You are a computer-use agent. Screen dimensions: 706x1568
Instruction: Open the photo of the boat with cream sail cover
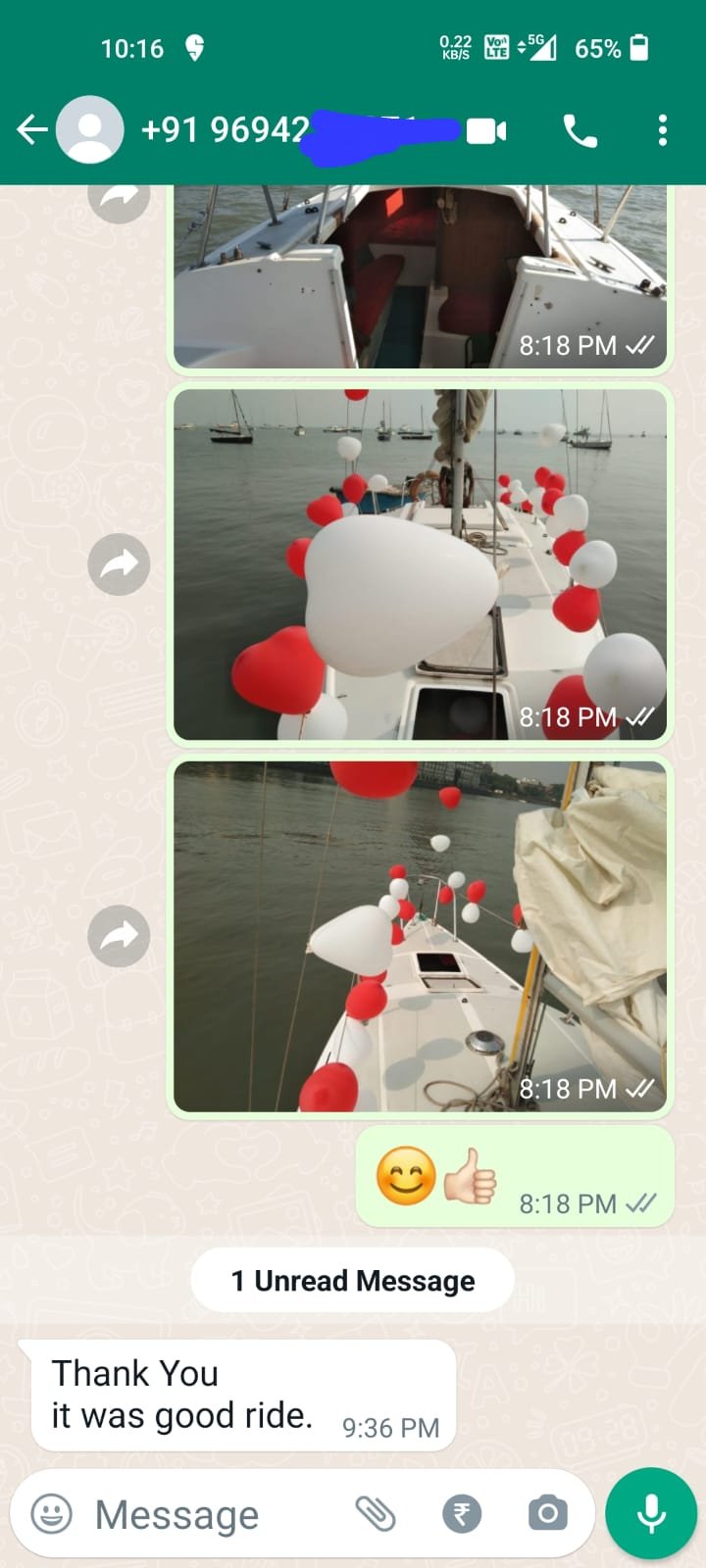click(420, 936)
